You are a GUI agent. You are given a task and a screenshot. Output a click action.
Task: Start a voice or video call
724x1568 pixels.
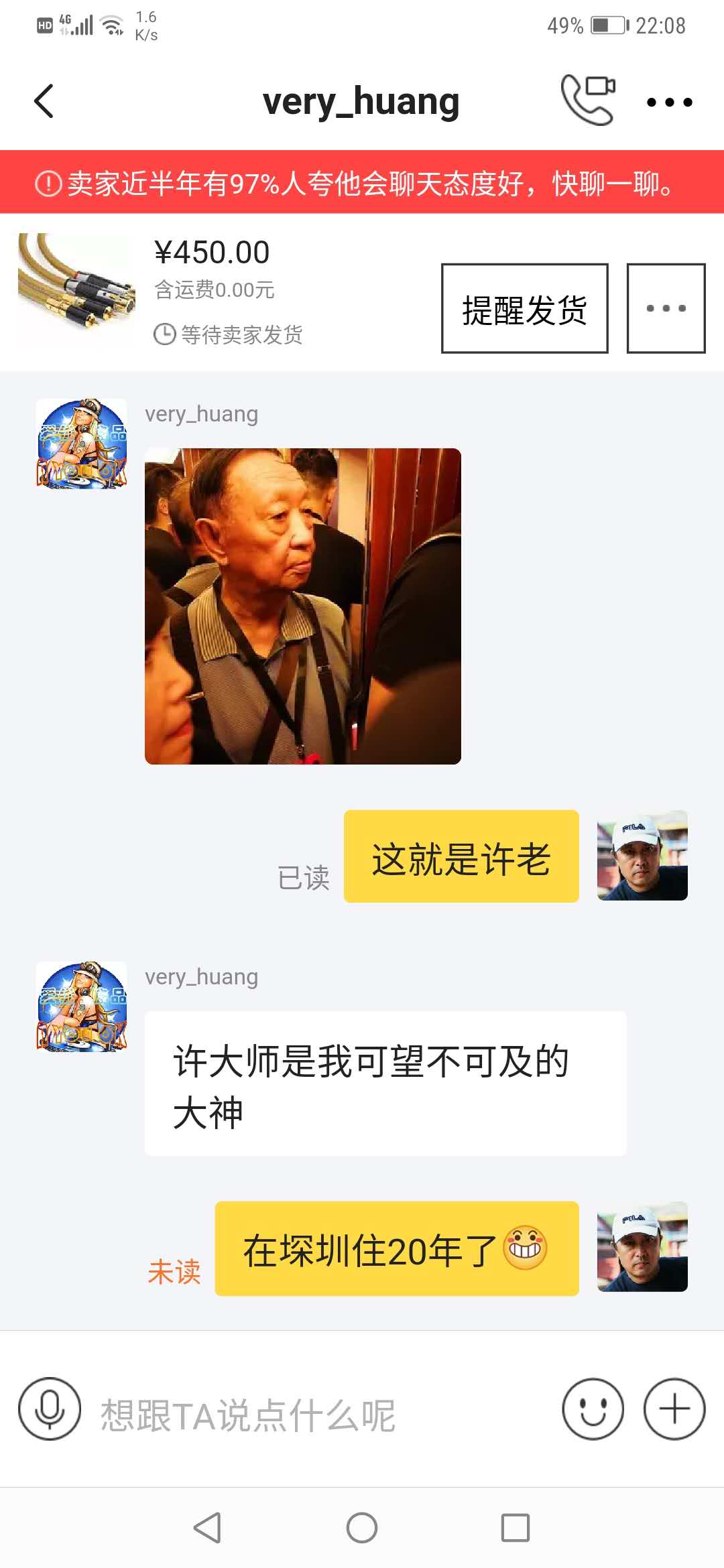[588, 101]
